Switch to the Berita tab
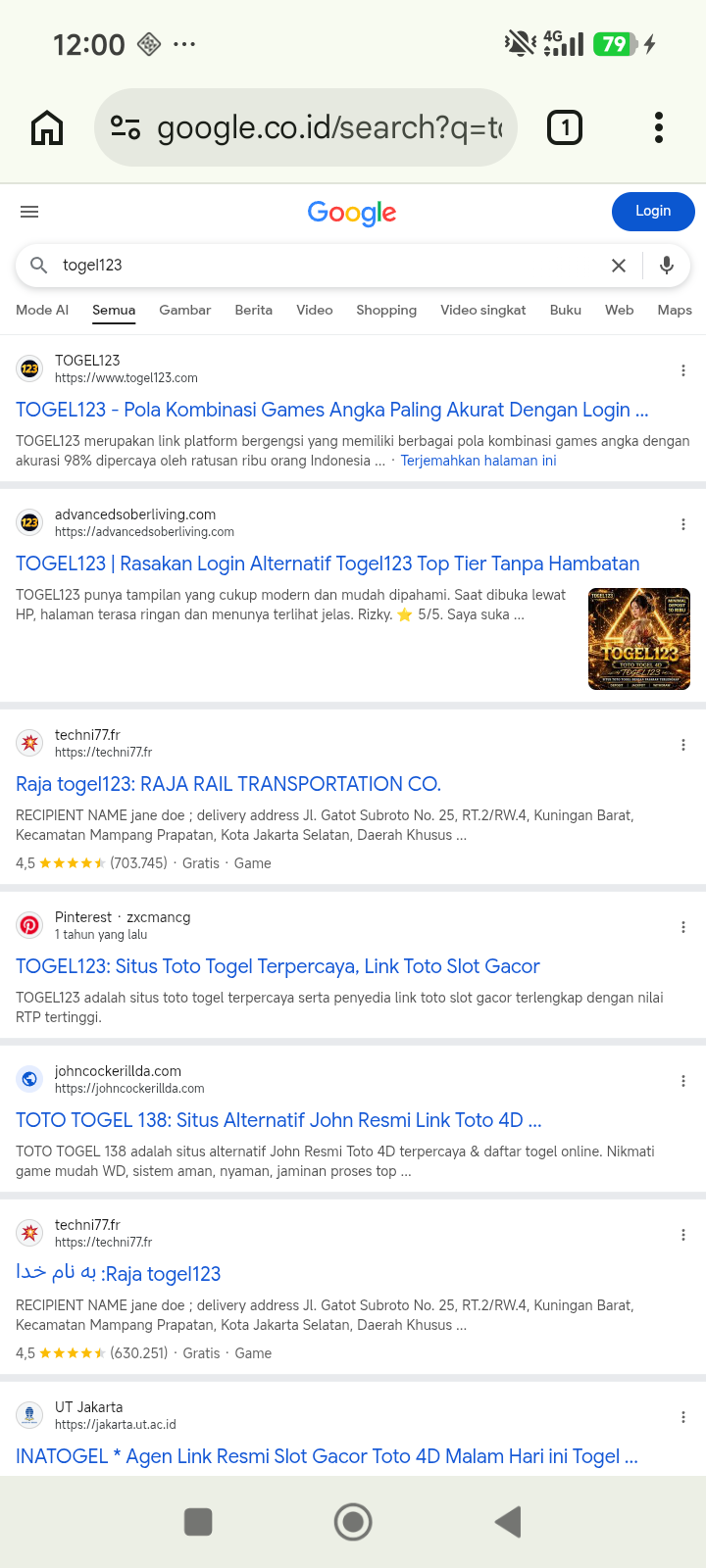This screenshot has height=1568, width=706. click(254, 310)
